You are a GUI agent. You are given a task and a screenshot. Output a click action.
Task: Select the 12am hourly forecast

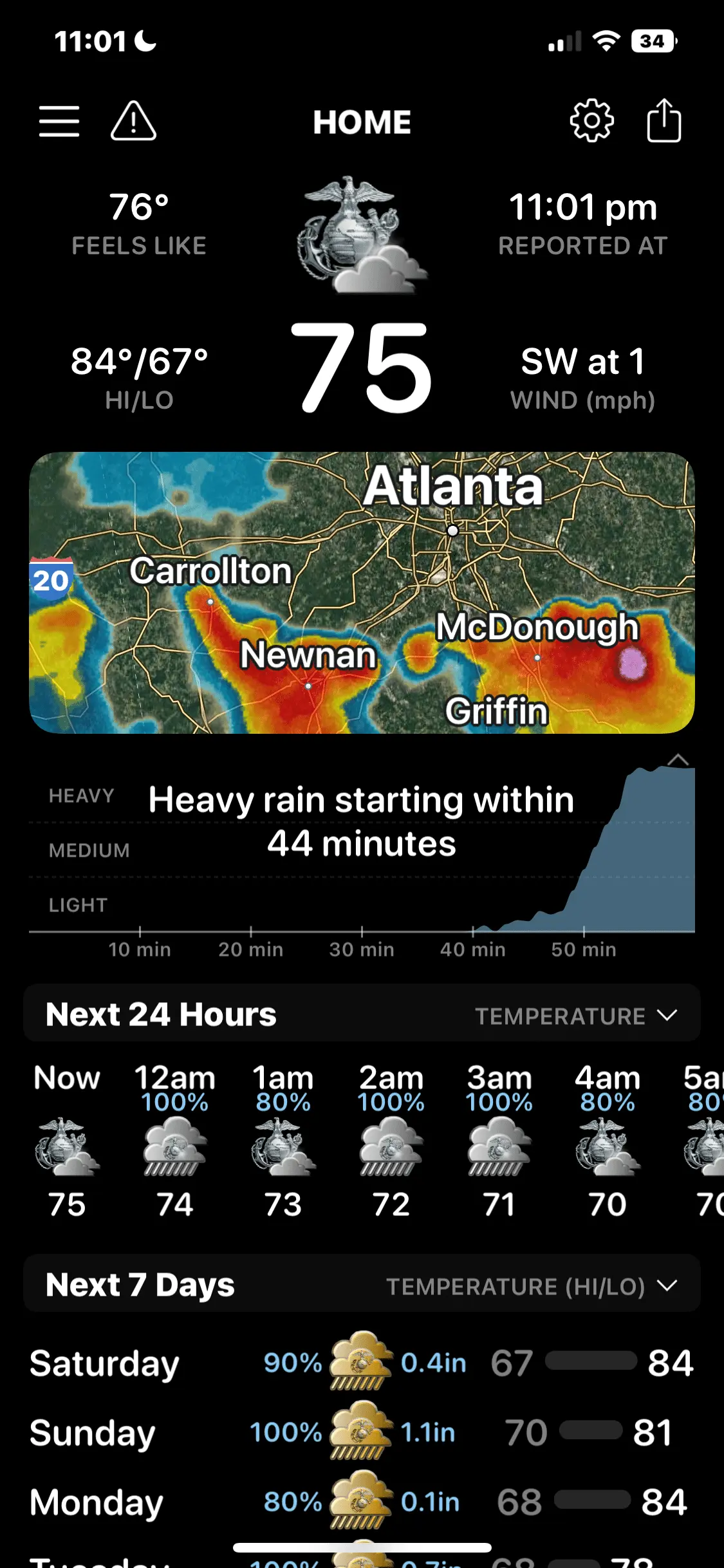175,1139
